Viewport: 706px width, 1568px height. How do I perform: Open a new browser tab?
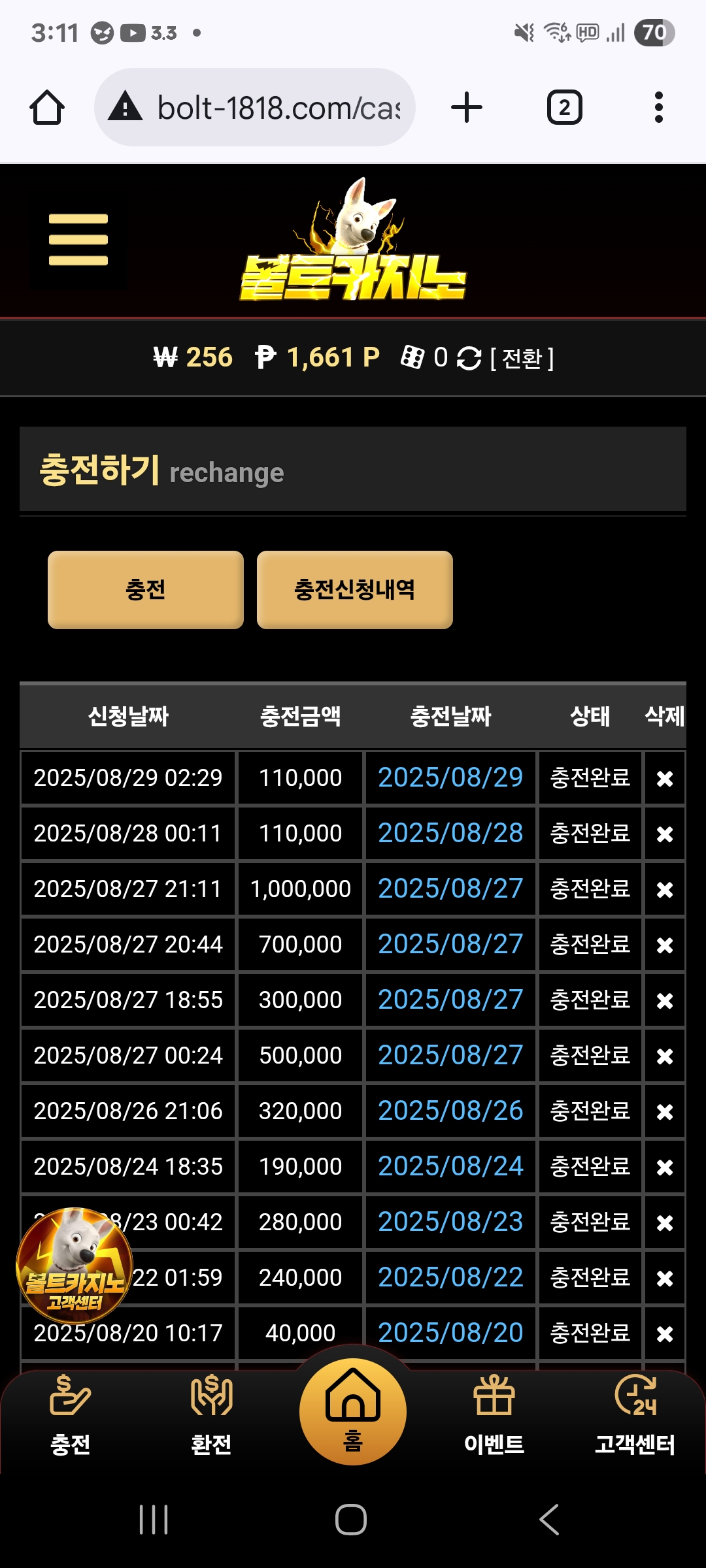coord(467,108)
